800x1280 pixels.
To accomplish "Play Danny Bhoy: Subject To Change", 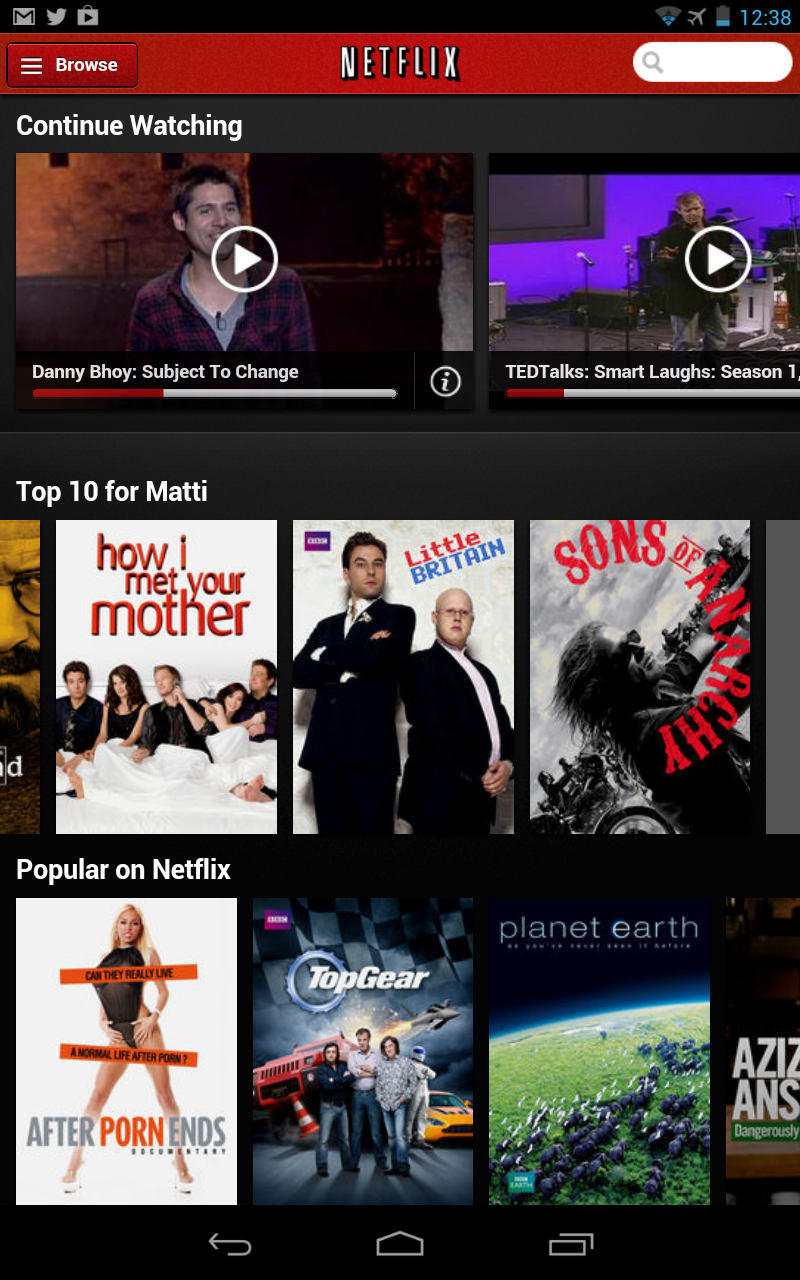I will pyautogui.click(x=244, y=259).
